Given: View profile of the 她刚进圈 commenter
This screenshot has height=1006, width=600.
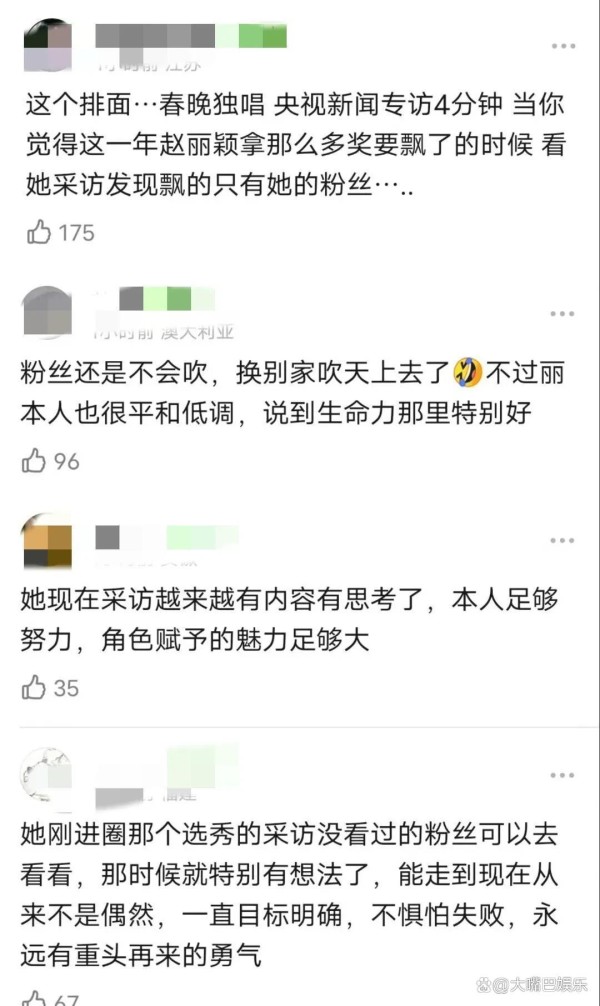Looking at the screenshot, I should point(46,774).
